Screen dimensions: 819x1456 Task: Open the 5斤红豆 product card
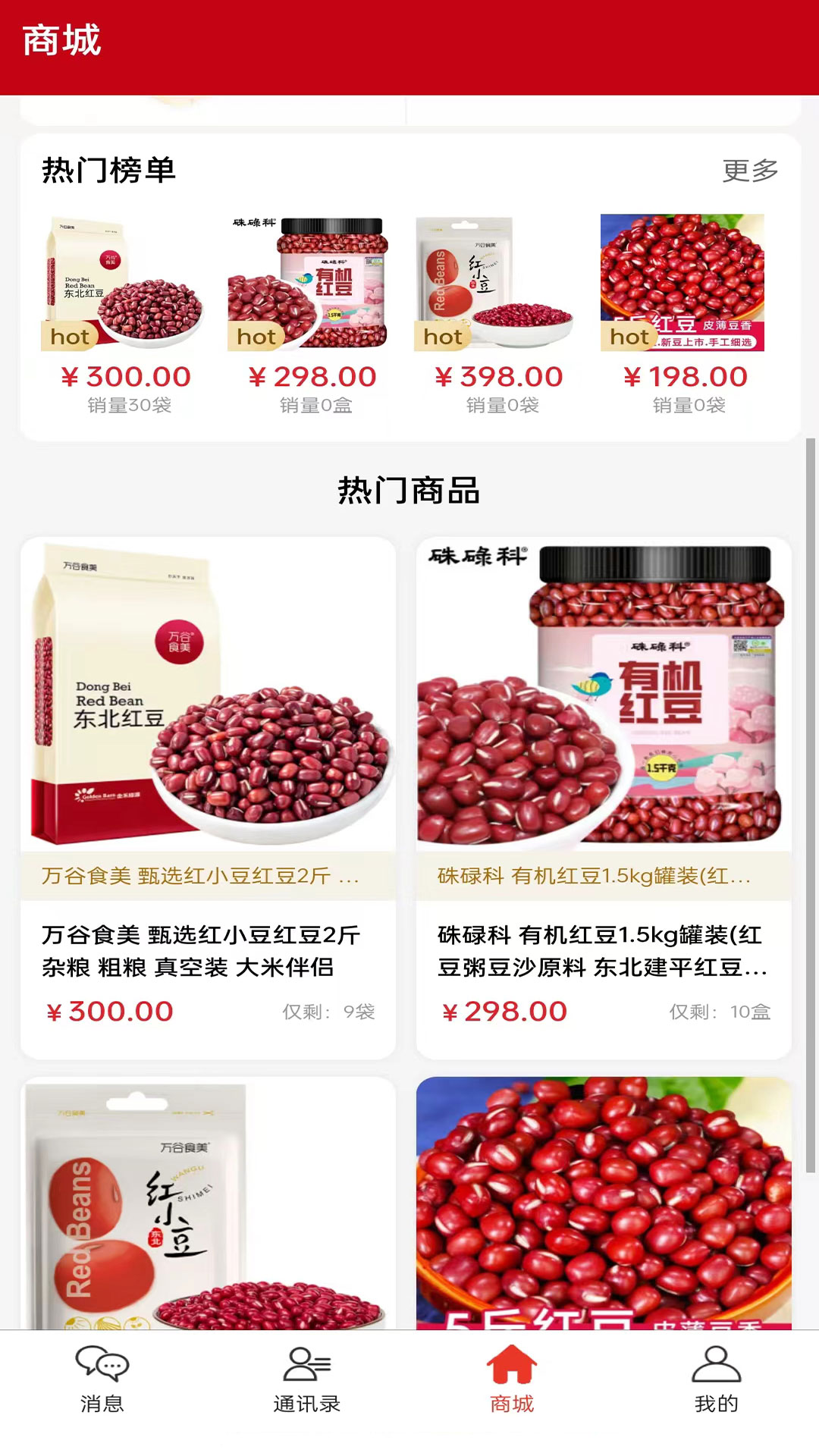coord(604,1206)
